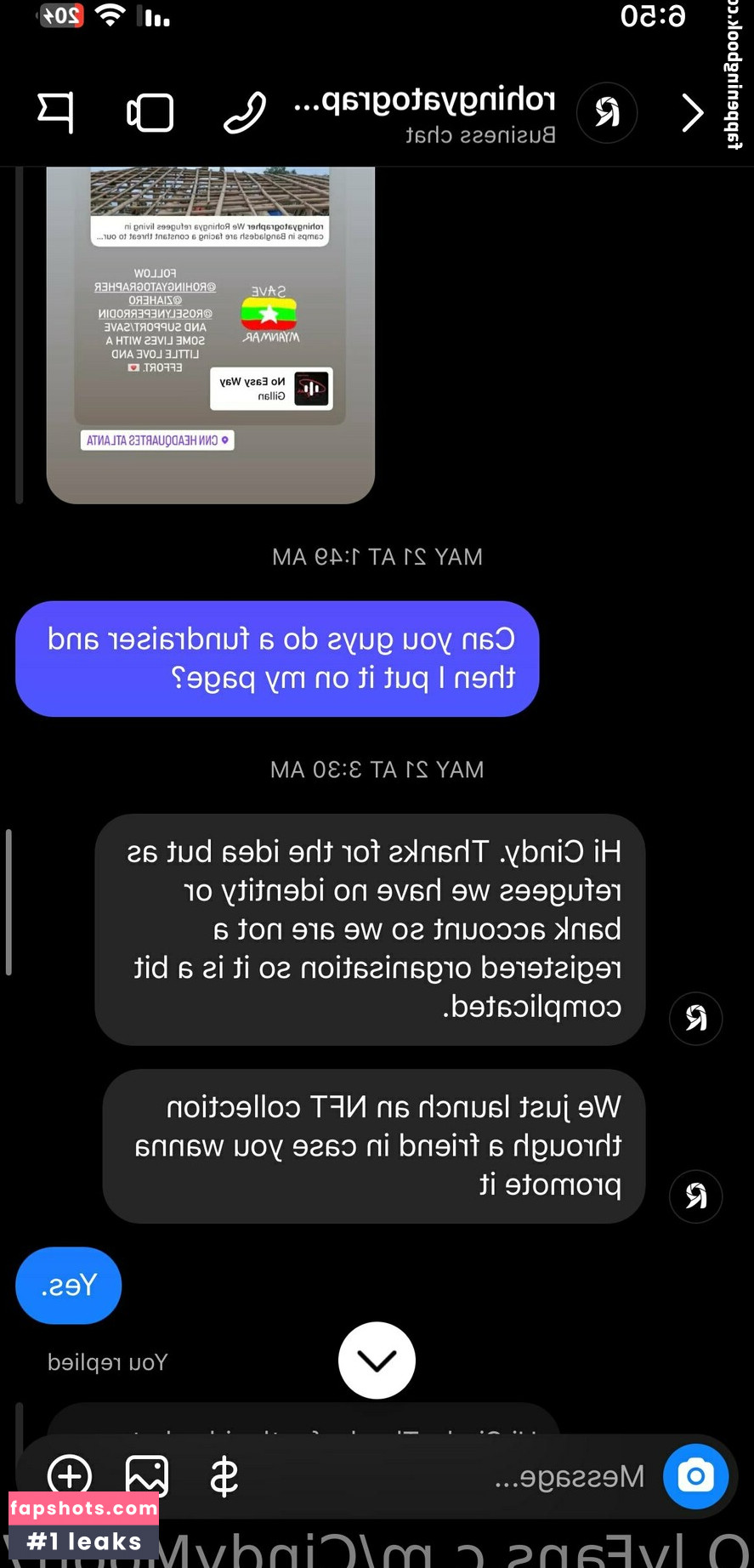
Task: Open the gallery photo picker
Action: (x=147, y=1476)
